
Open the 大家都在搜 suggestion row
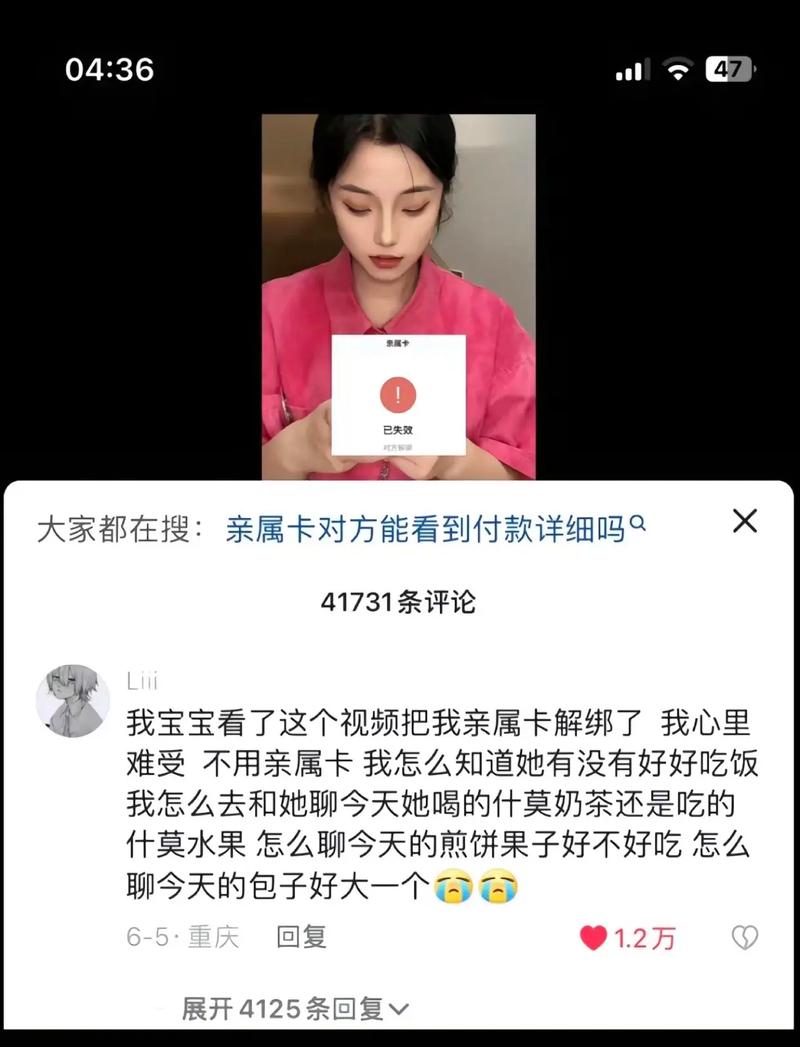pyautogui.click(x=120, y=522)
